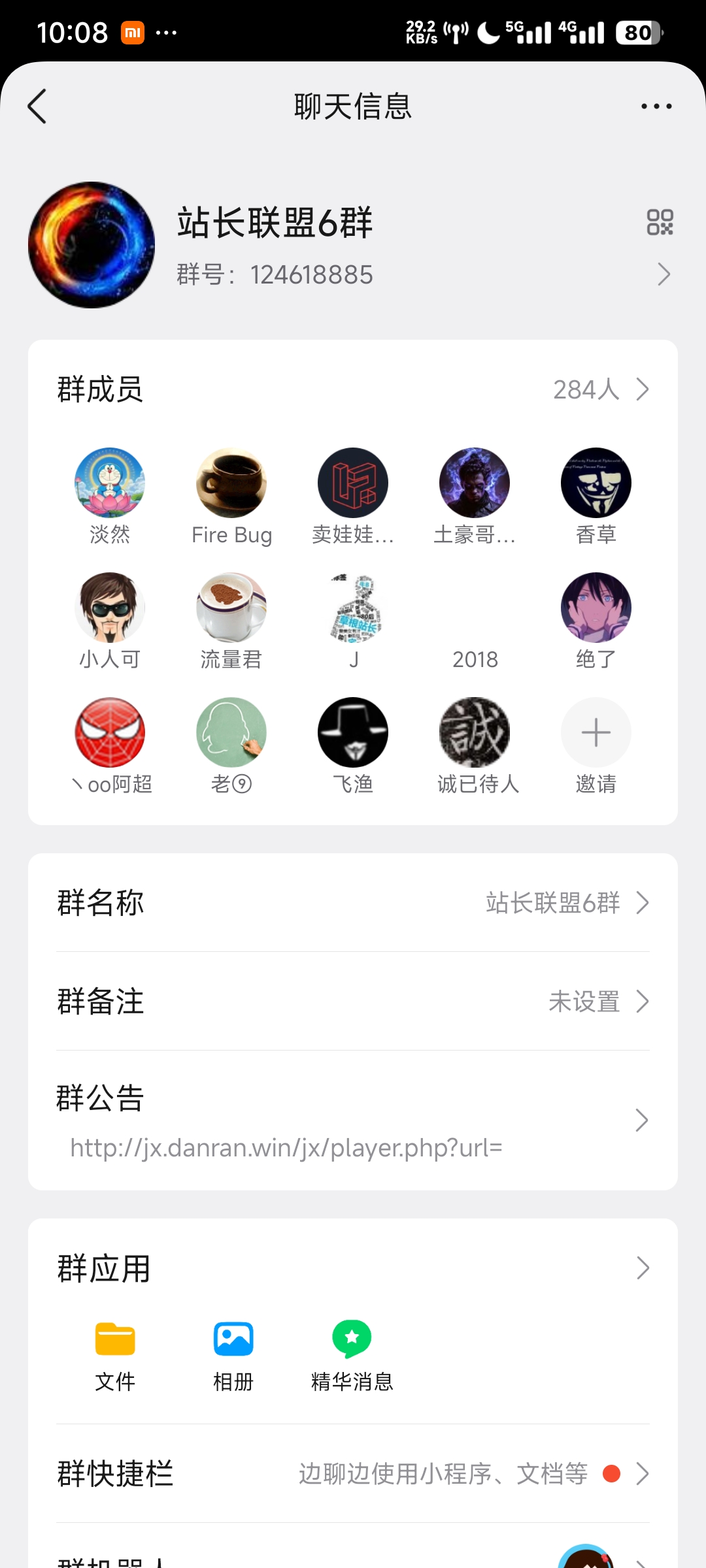Viewport: 706px width, 1568px height.
Task: Expand the 群应用 apps list
Action: [353, 1268]
